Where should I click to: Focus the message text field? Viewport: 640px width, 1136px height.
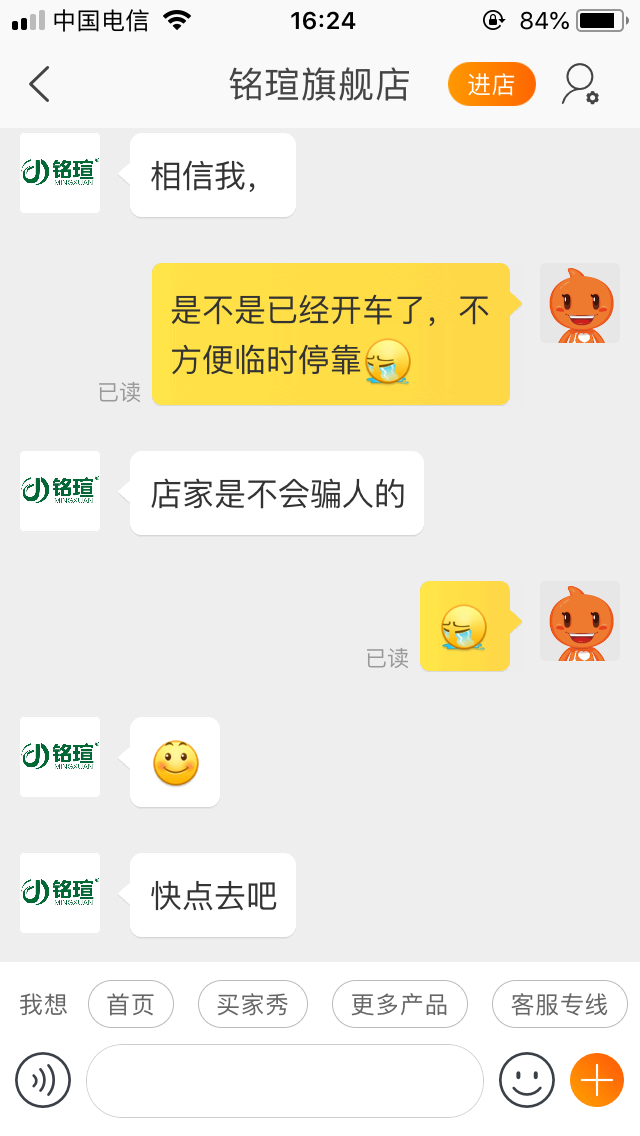coord(284,1080)
